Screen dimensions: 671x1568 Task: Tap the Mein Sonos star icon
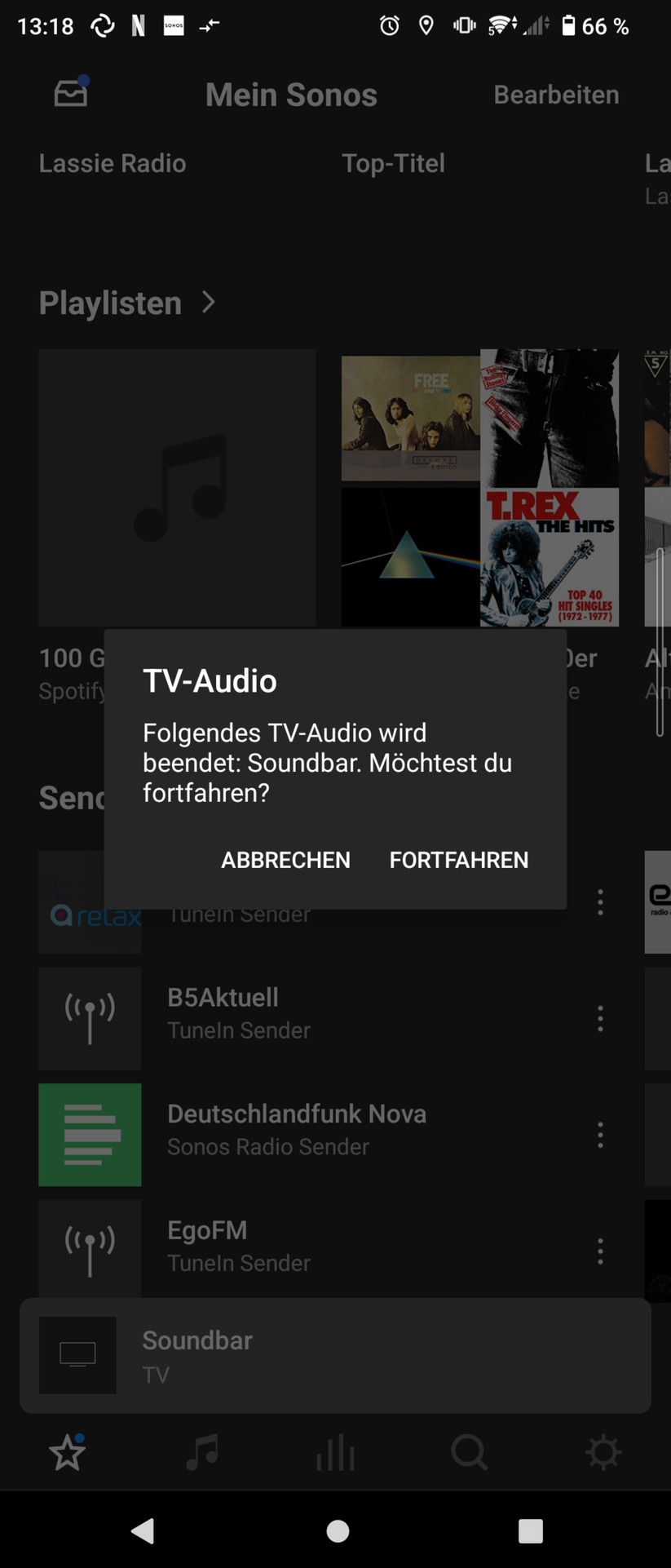click(x=67, y=1452)
